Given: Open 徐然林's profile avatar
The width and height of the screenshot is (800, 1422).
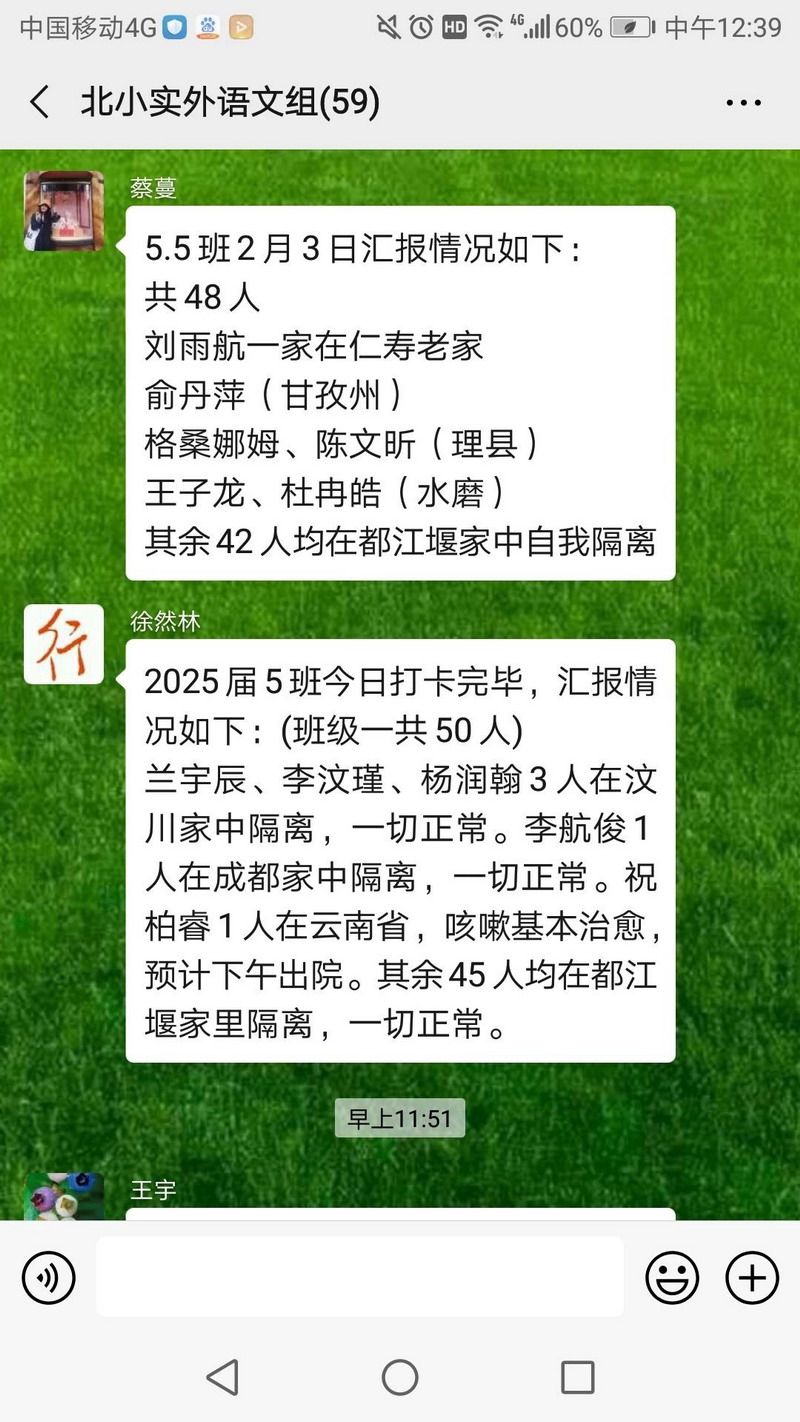Looking at the screenshot, I should (x=64, y=644).
